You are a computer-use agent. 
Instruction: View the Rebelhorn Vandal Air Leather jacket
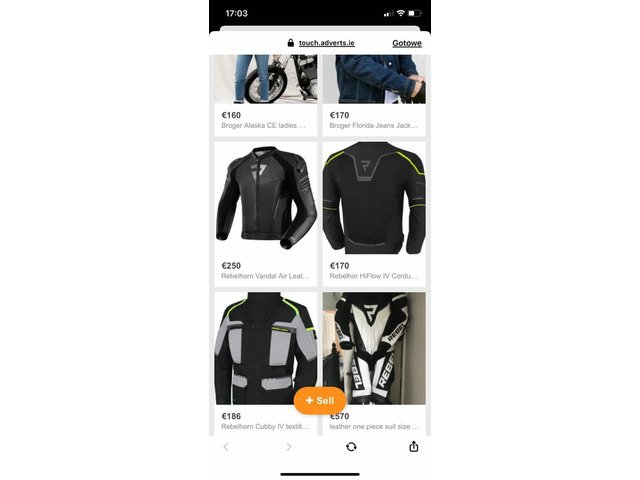(265, 205)
